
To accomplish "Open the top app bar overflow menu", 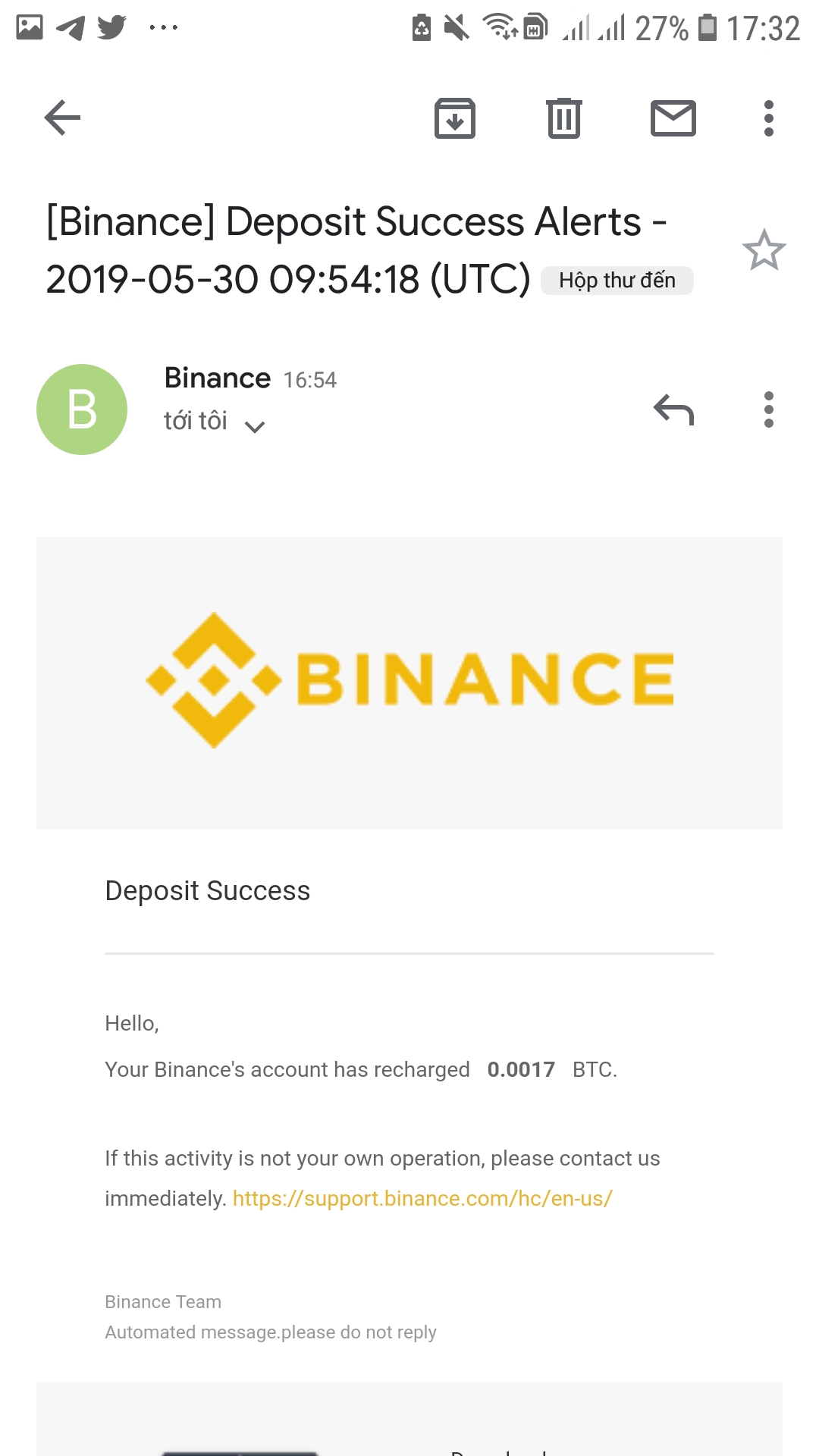I will [x=768, y=118].
